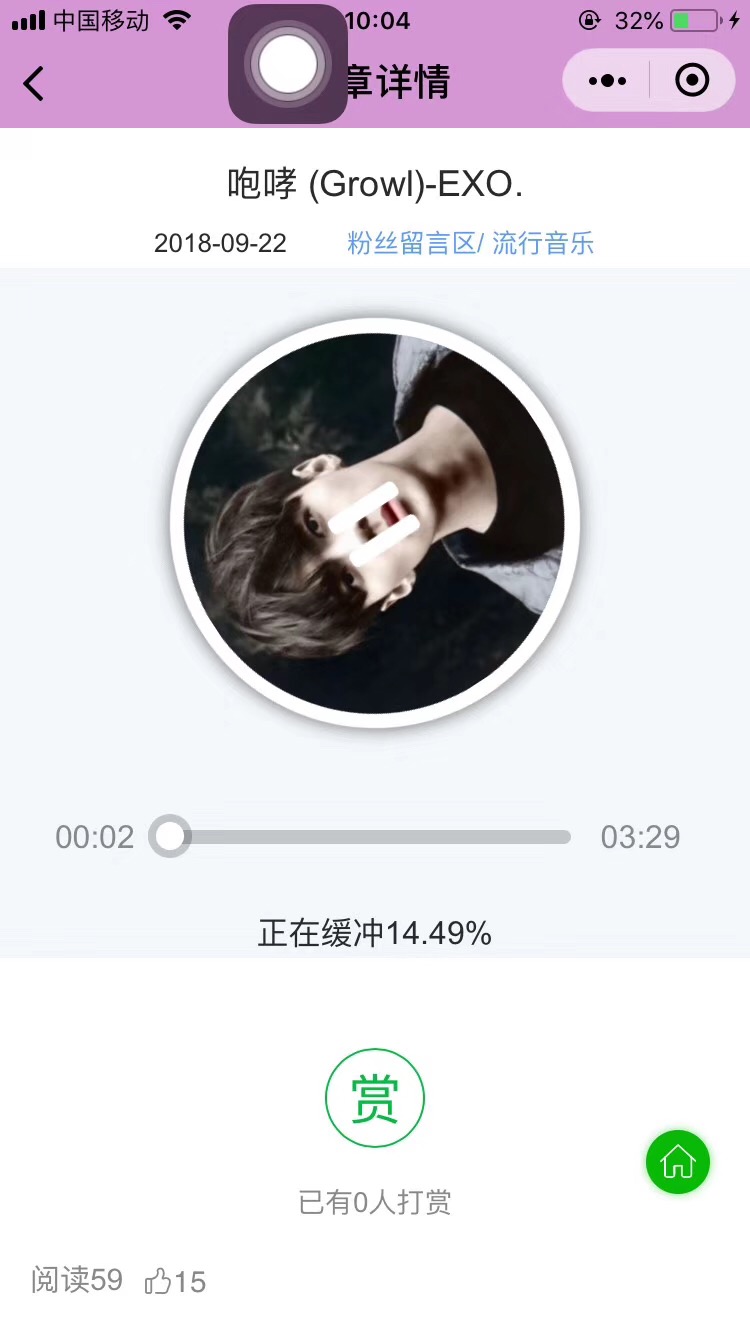Tap the '已有0人打赏' reward count text

[x=374, y=1203]
